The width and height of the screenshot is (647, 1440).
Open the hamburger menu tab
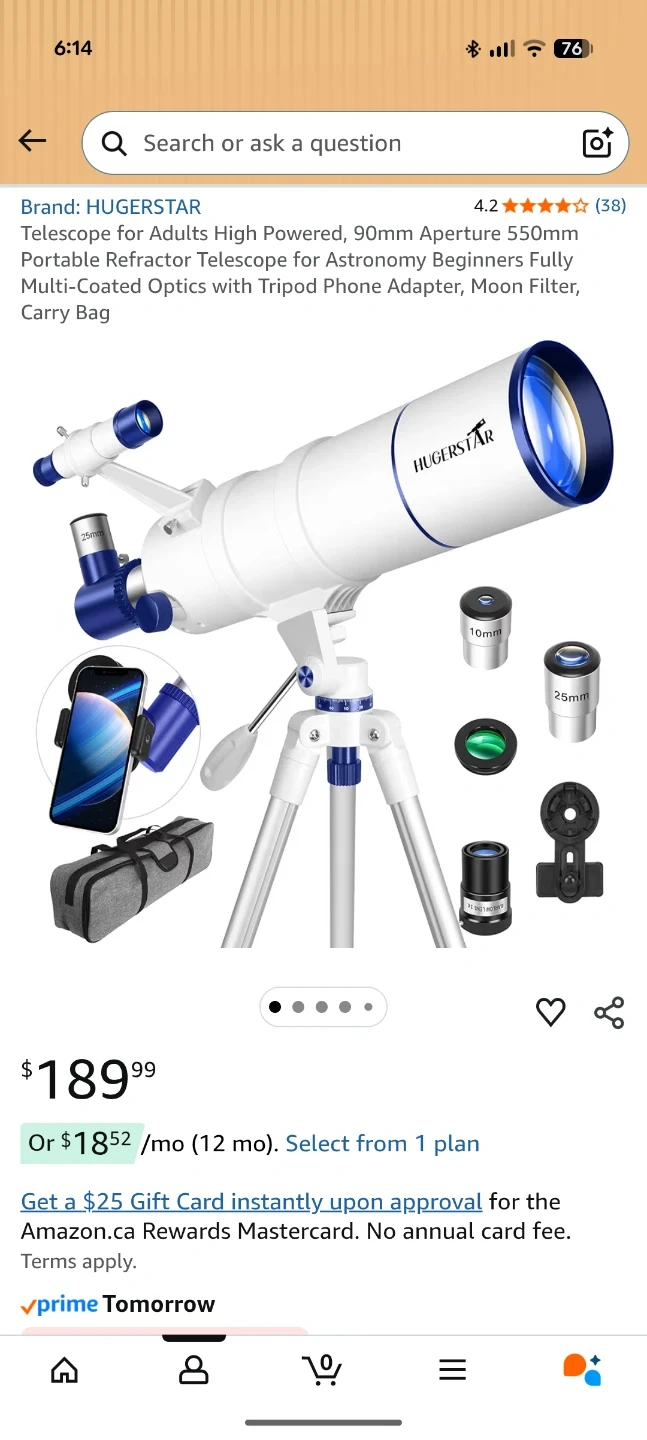(x=452, y=1369)
